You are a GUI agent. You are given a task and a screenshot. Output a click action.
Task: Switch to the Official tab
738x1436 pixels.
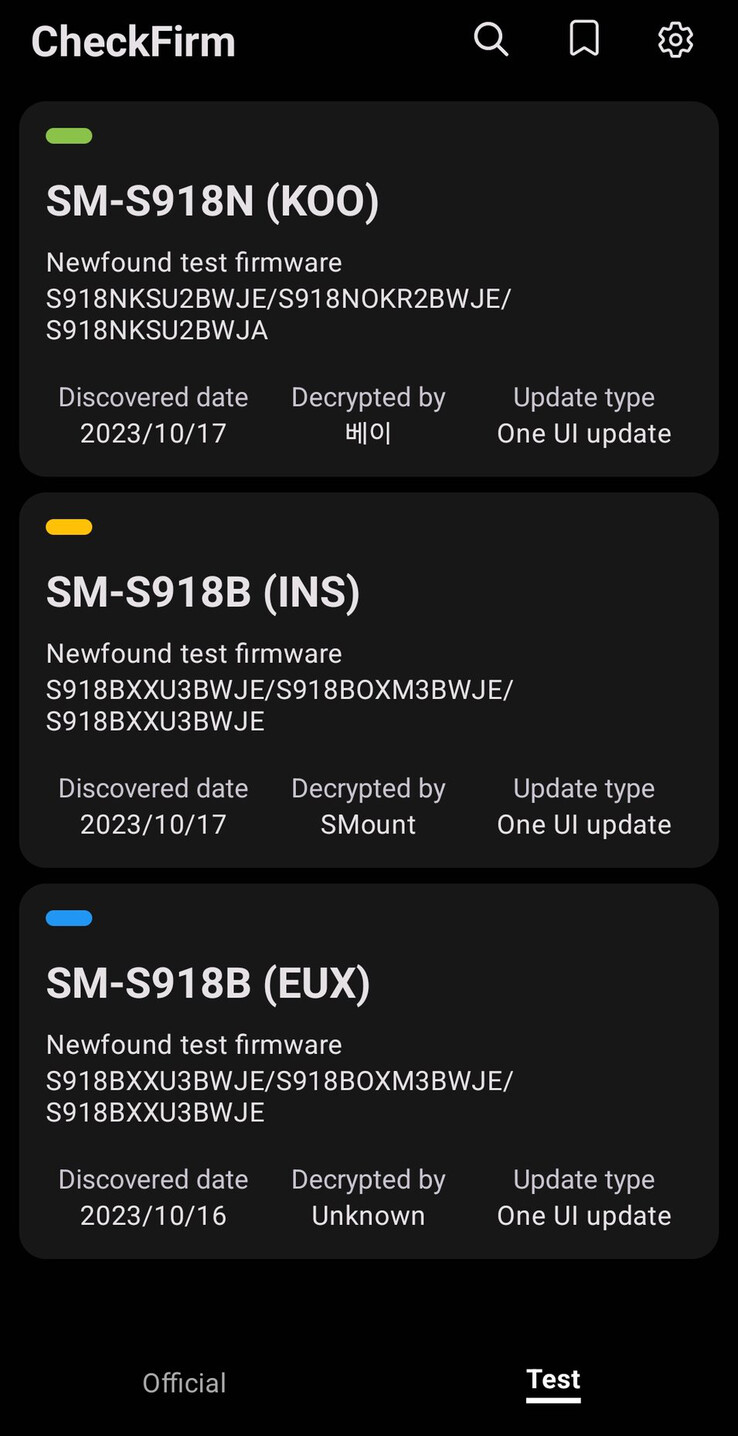coord(184,1383)
